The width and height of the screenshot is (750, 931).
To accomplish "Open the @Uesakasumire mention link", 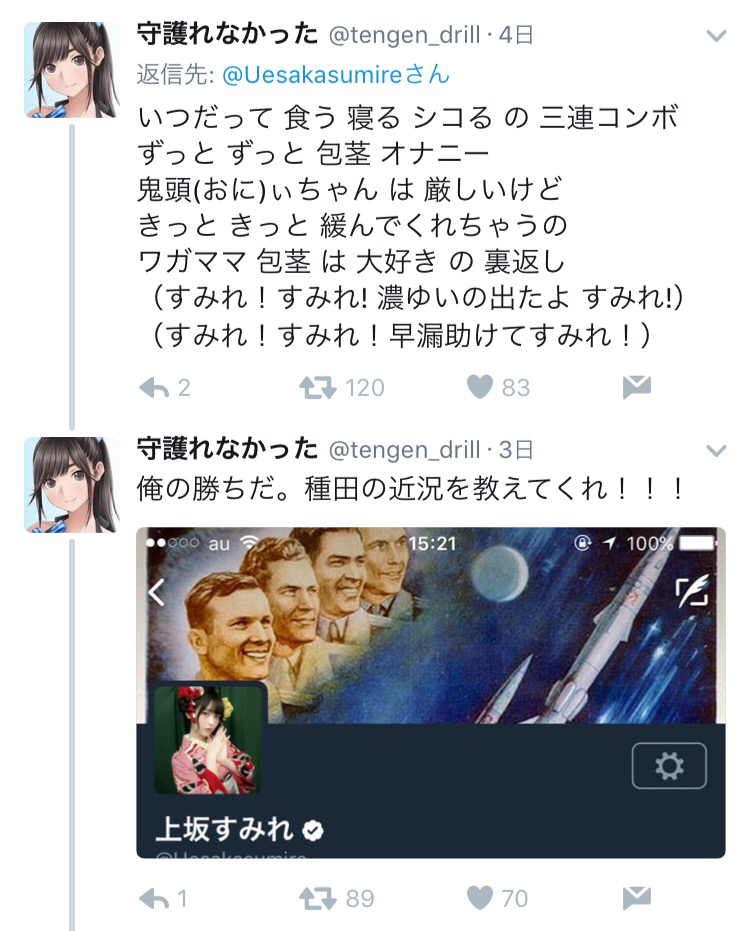I will coord(336,74).
